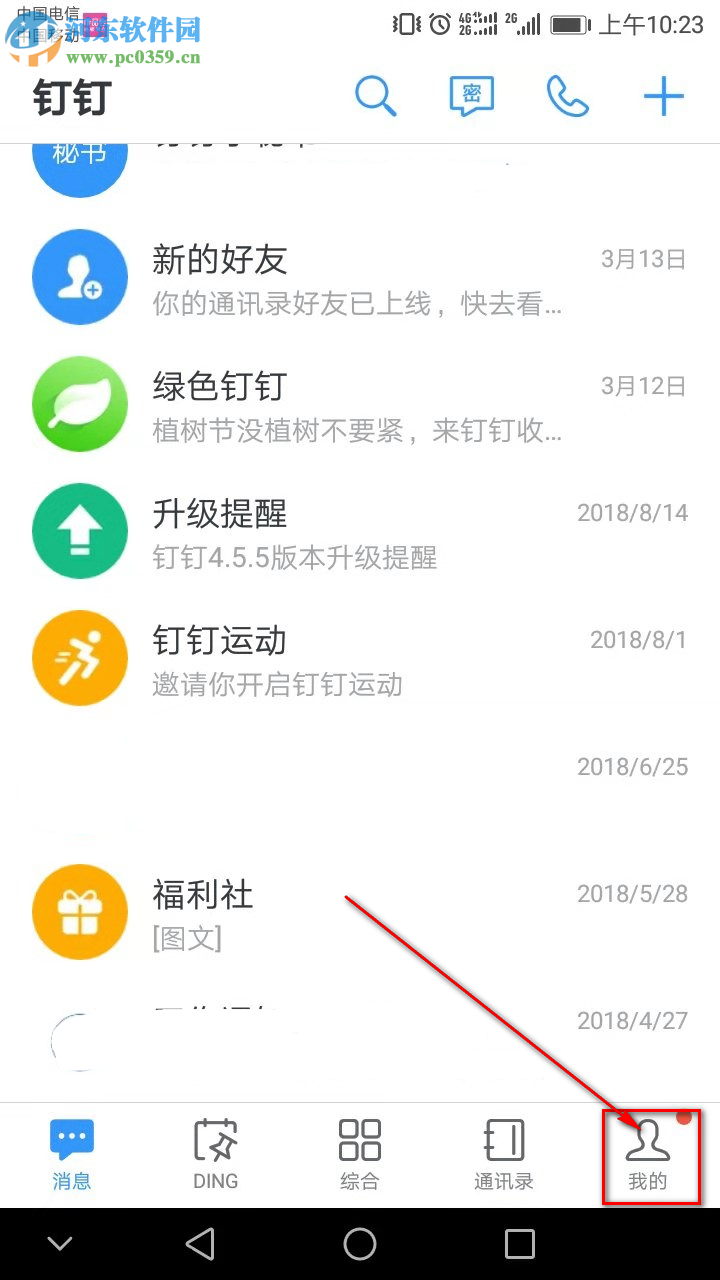Open recent apps with the square button
The width and height of the screenshot is (720, 1280).
click(519, 1244)
